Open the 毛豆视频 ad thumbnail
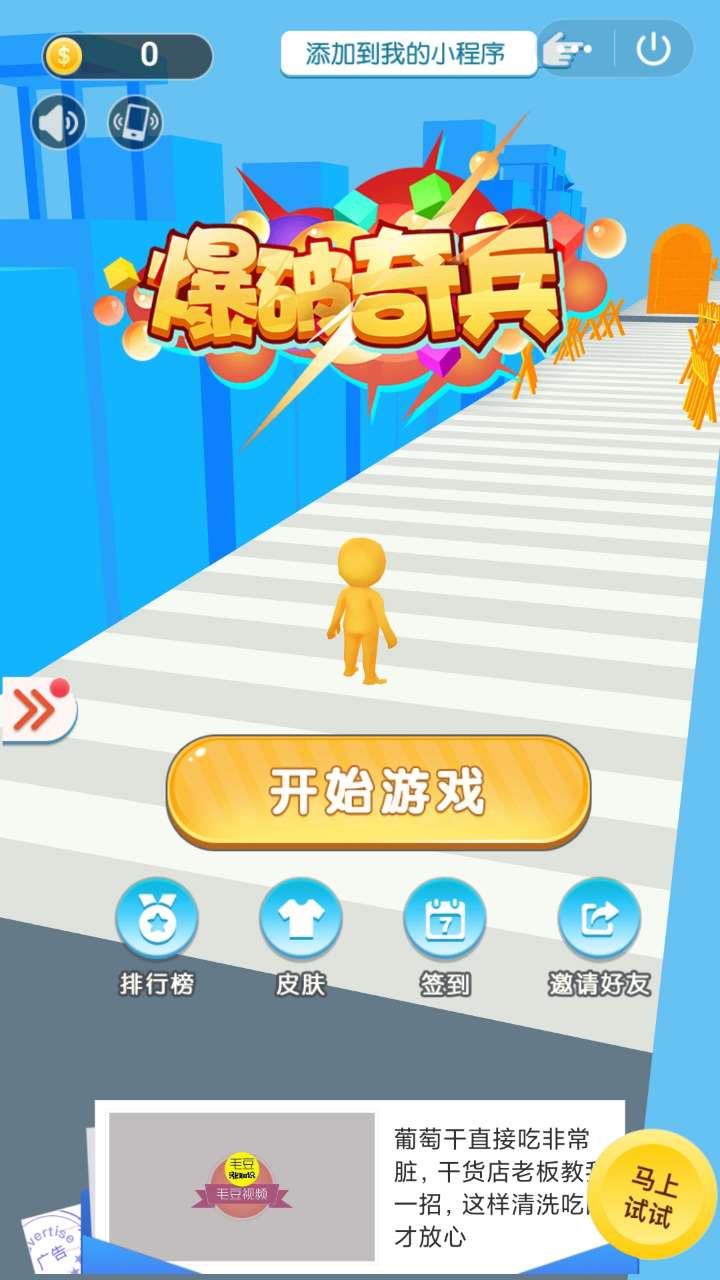720x1280 pixels. 241,1186
